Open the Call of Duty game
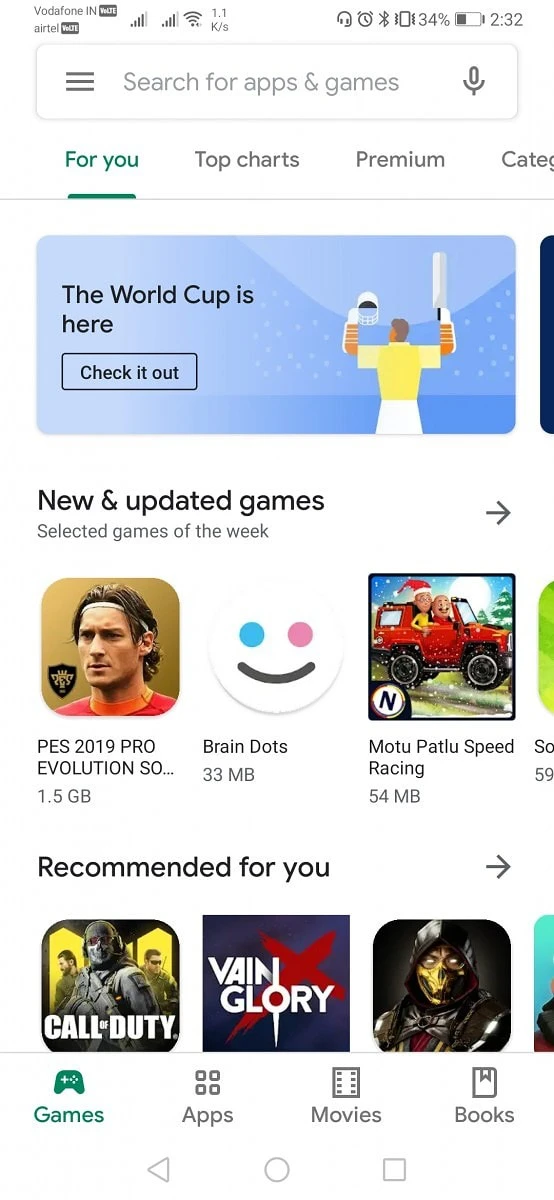Image resolution: width=554 pixels, height=1200 pixels. pos(110,985)
